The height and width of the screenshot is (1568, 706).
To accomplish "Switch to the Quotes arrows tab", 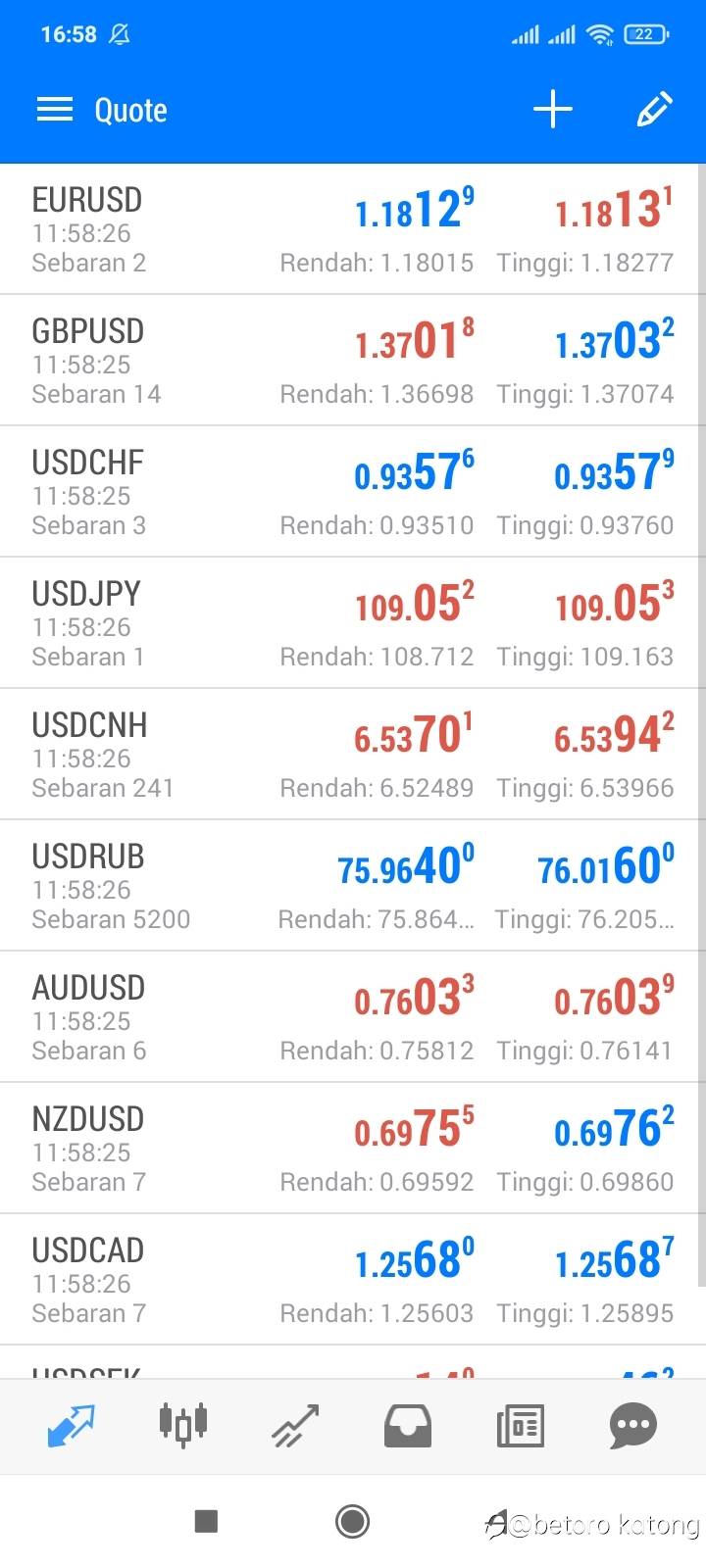I will pyautogui.click(x=72, y=1426).
